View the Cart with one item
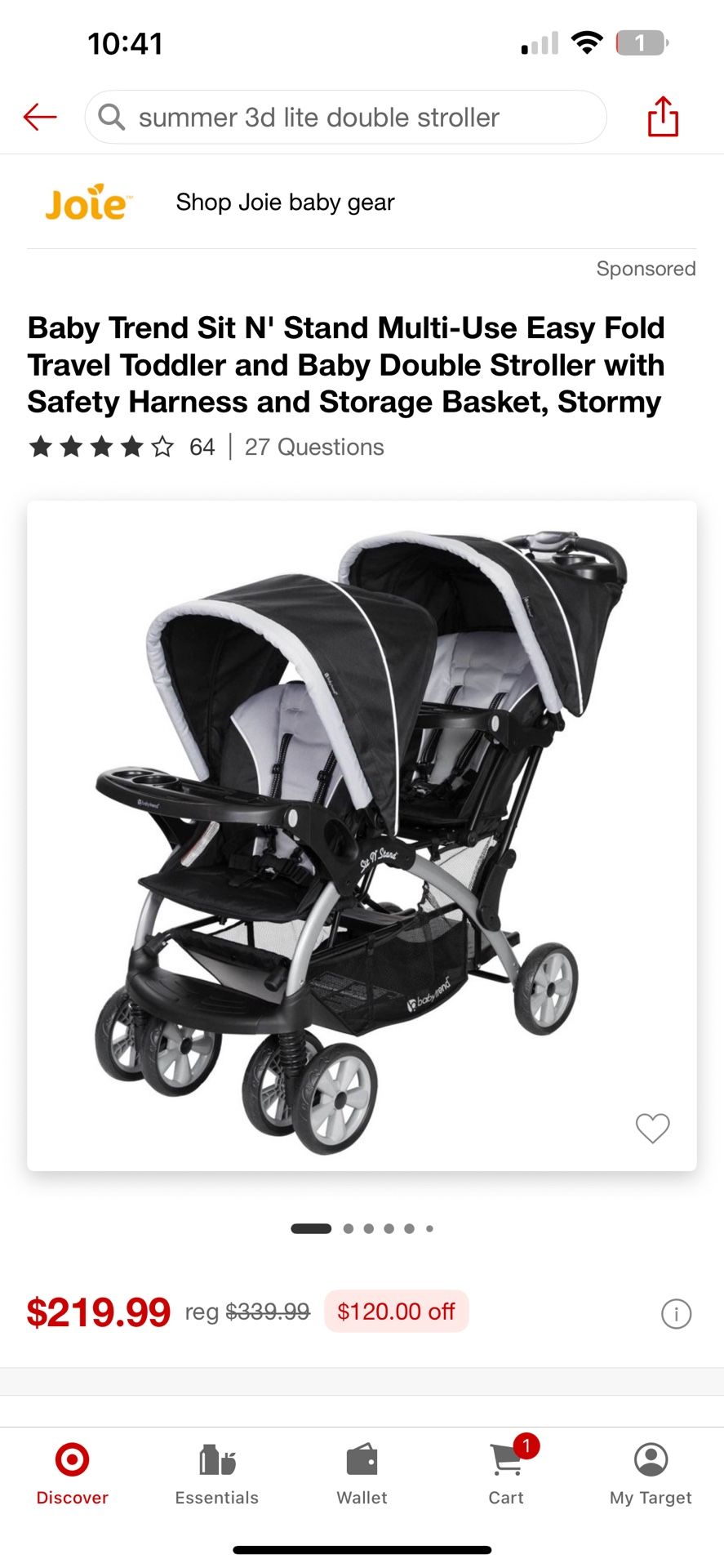The height and width of the screenshot is (1568, 724). 507,1475
